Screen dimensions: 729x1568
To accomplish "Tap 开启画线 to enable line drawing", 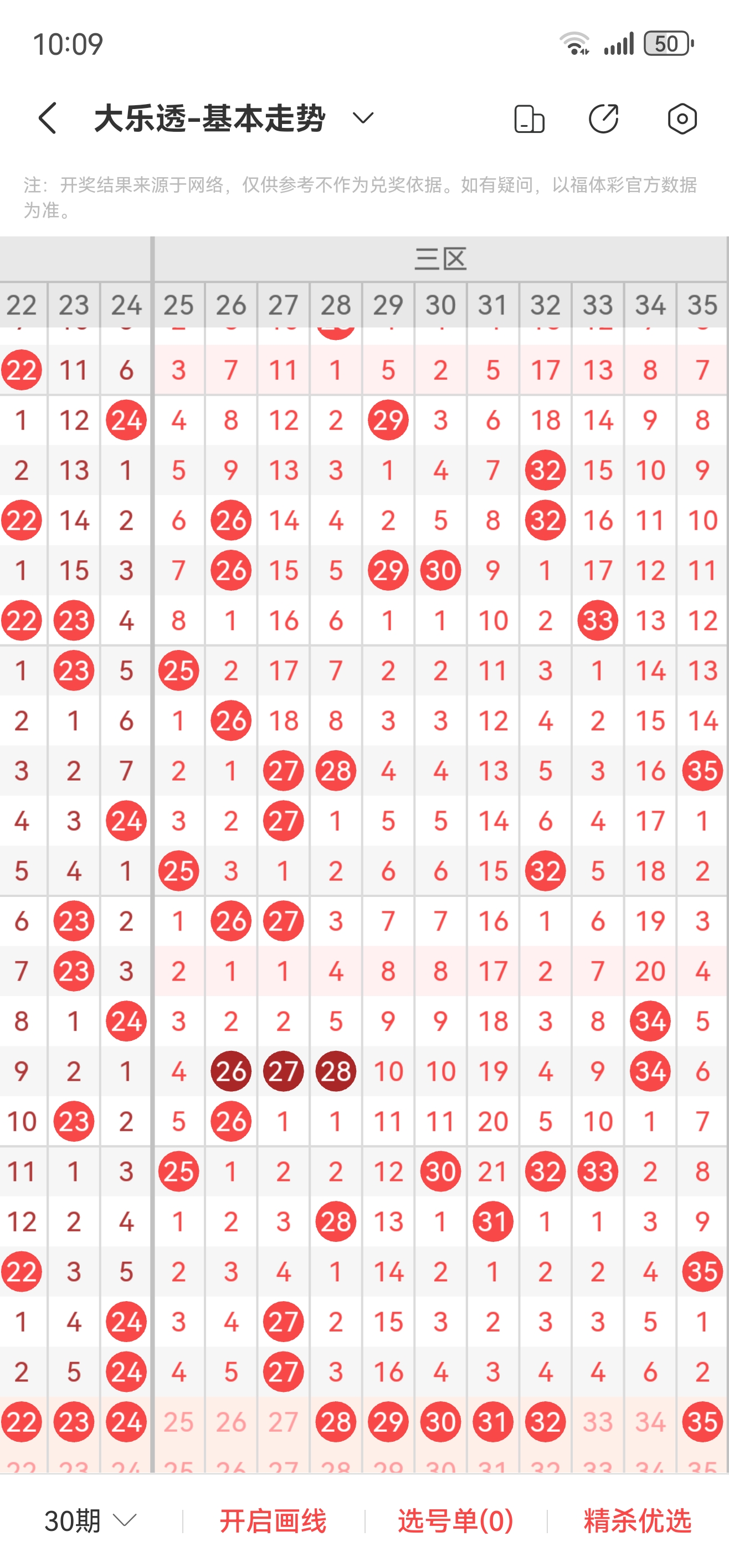I will click(x=274, y=1520).
